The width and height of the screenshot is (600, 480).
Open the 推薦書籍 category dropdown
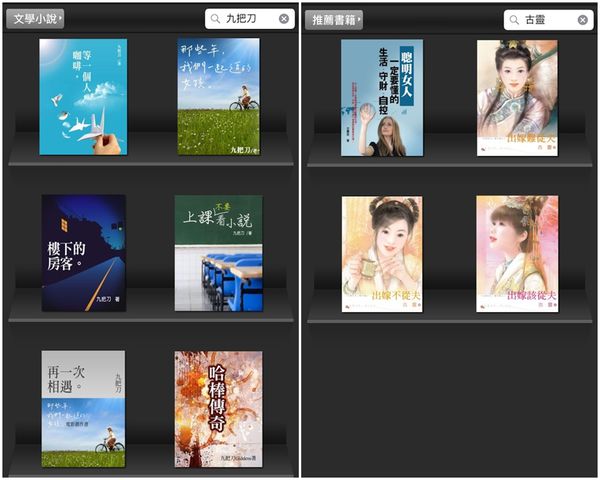click(x=334, y=19)
